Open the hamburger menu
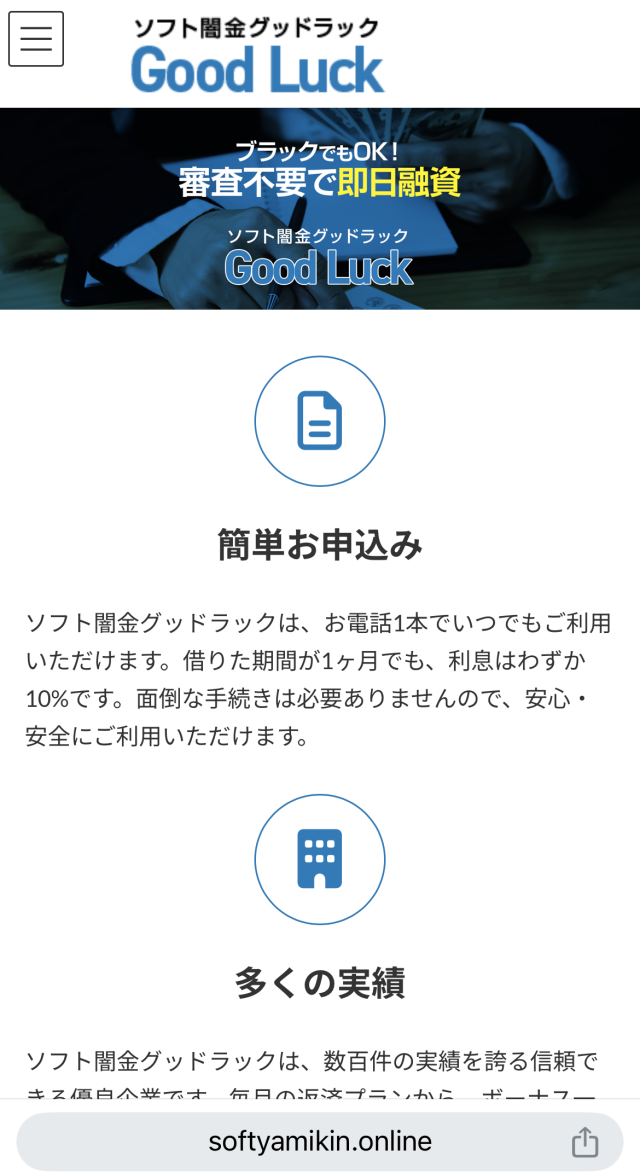The image size is (640, 1173). pyautogui.click(x=36, y=39)
